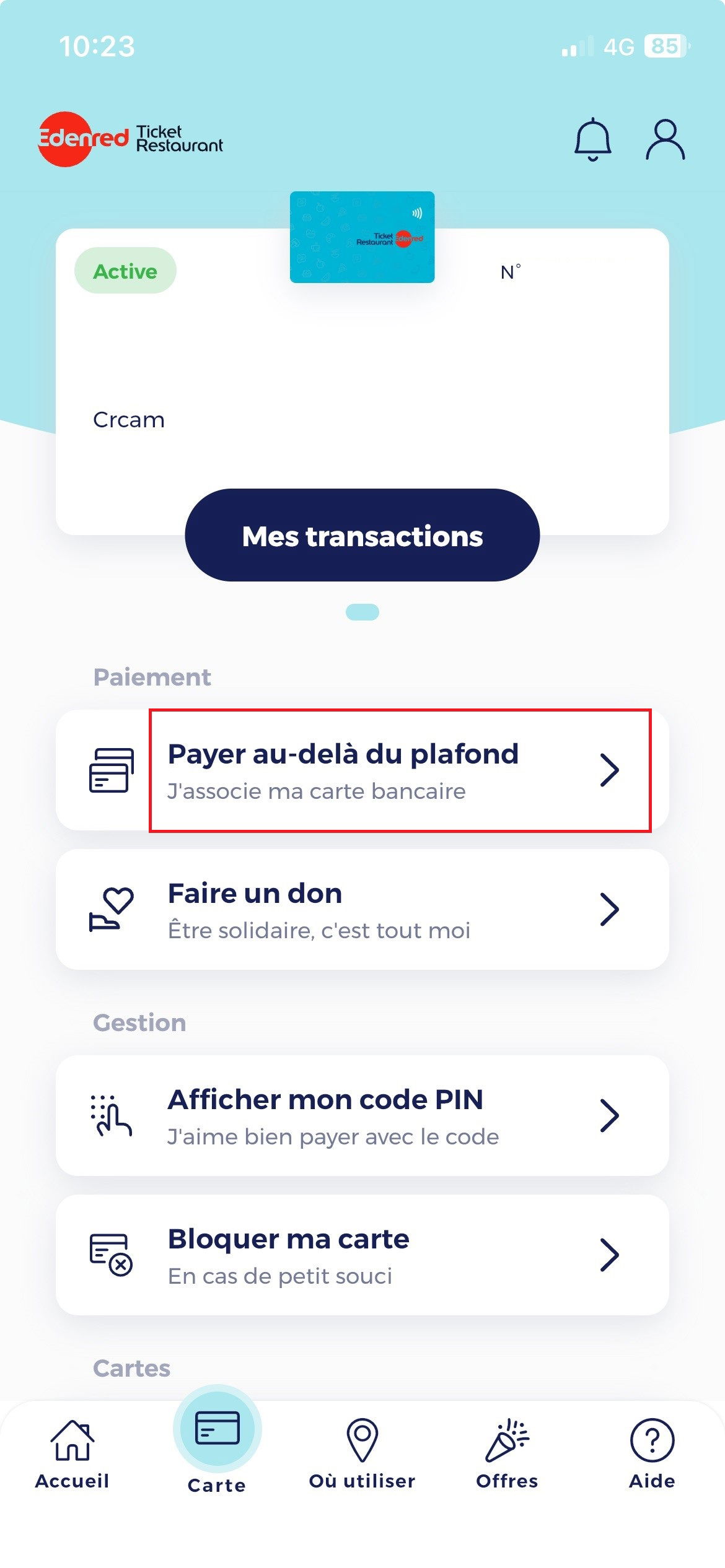The height and width of the screenshot is (1568, 725).
Task: Open Bloquer ma carte
Action: tap(362, 1255)
